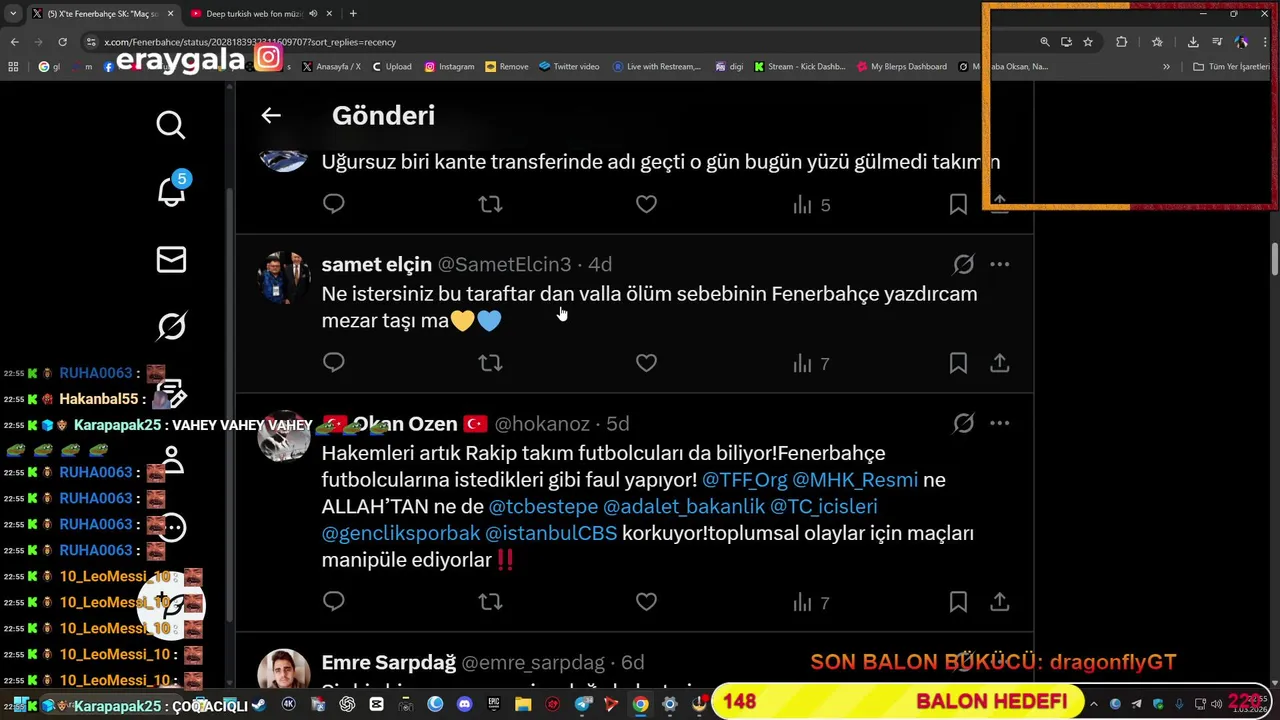
Task: Bookmark Okan Ozen's post
Action: (958, 602)
